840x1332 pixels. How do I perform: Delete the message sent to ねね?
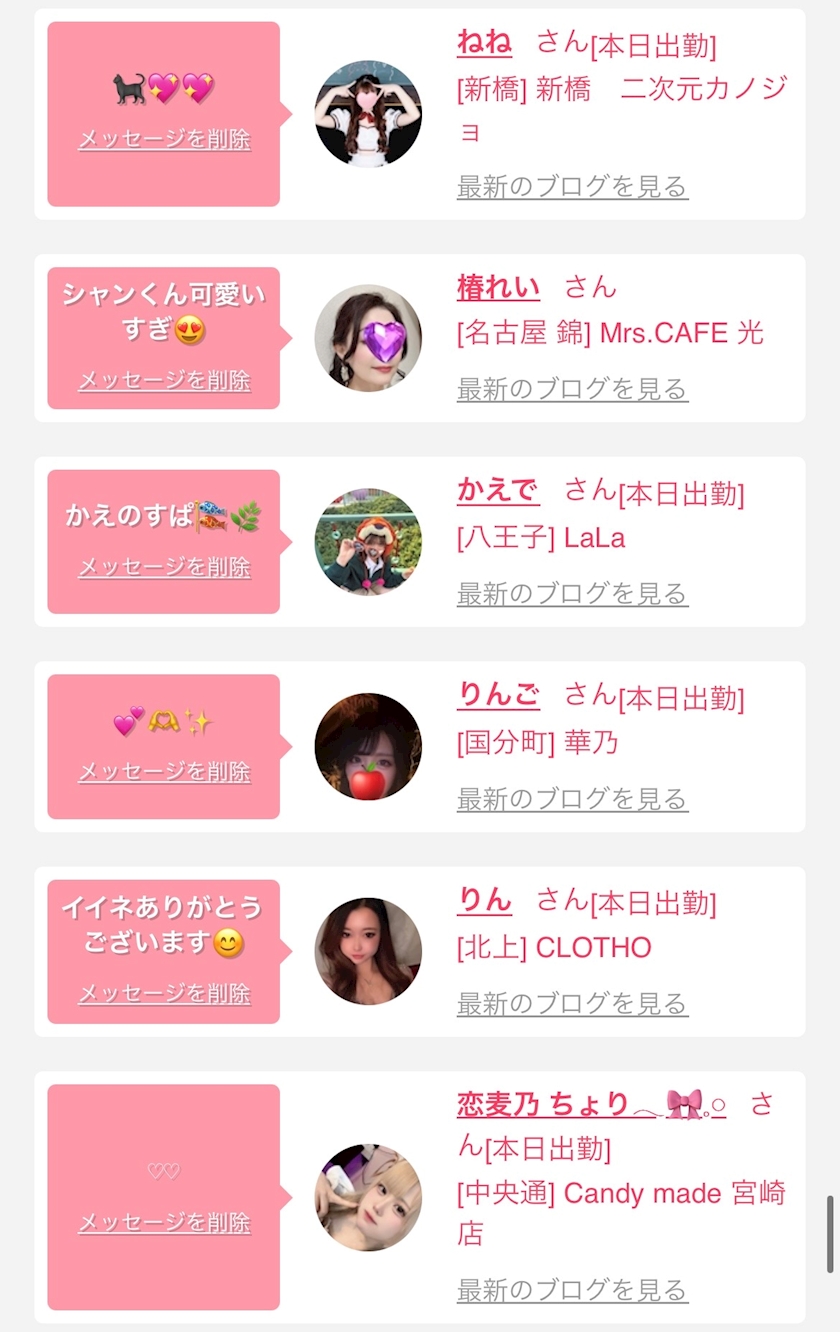164,139
